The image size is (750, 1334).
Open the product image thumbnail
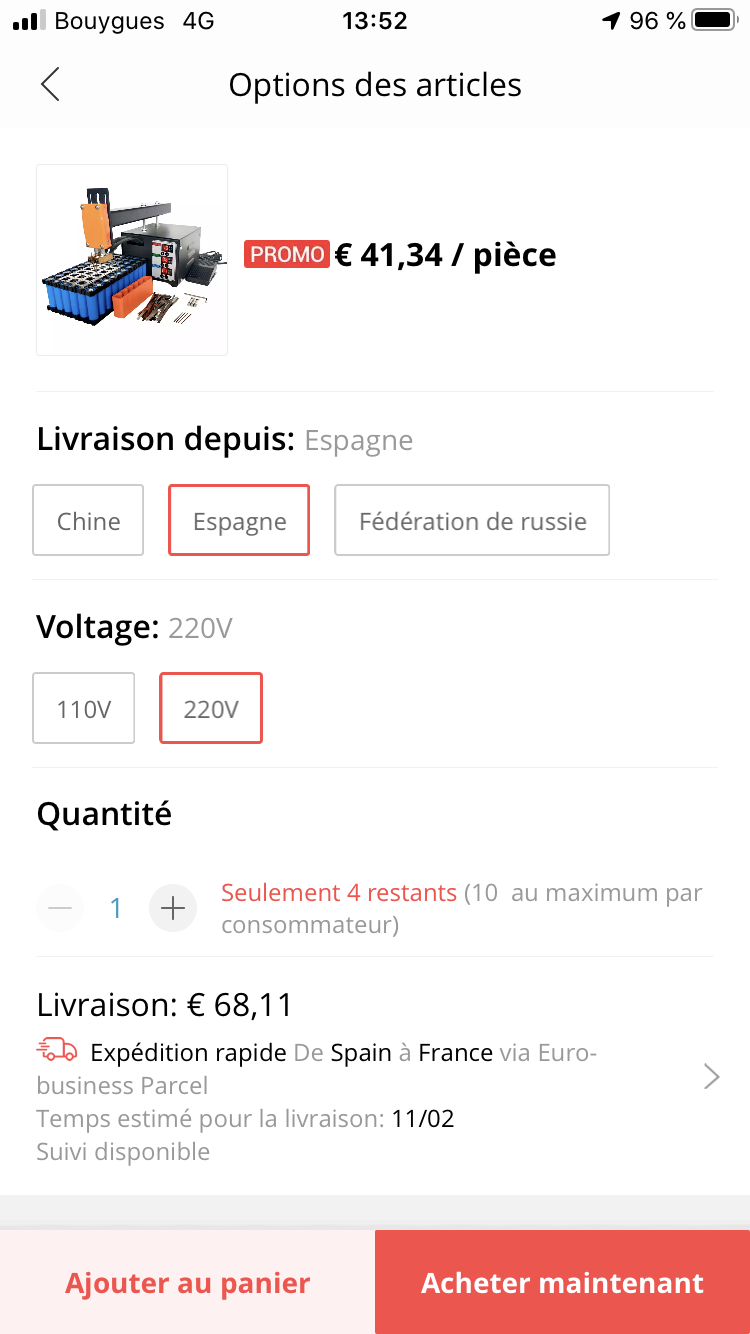[x=132, y=260]
